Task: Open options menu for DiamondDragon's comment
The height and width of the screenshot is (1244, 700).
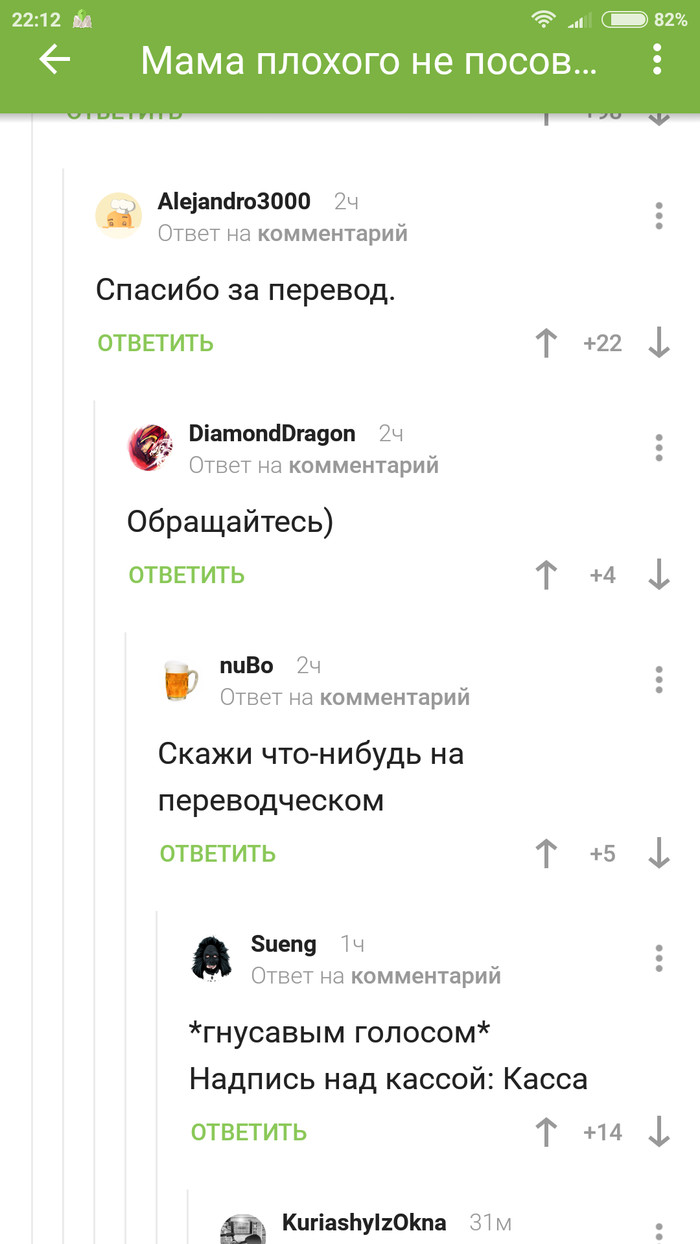Action: pyautogui.click(x=658, y=448)
